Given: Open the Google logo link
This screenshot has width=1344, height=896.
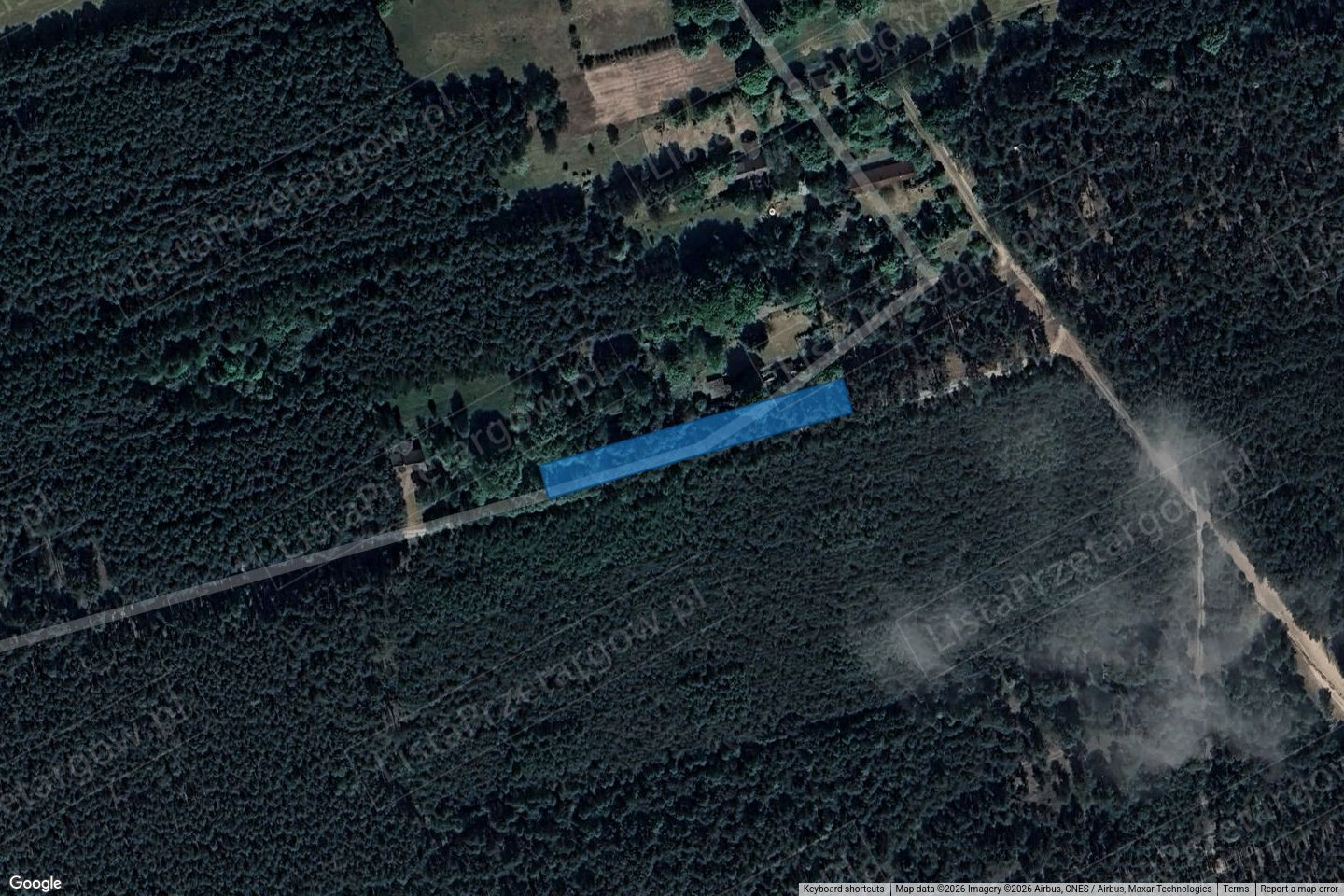Looking at the screenshot, I should (35, 883).
